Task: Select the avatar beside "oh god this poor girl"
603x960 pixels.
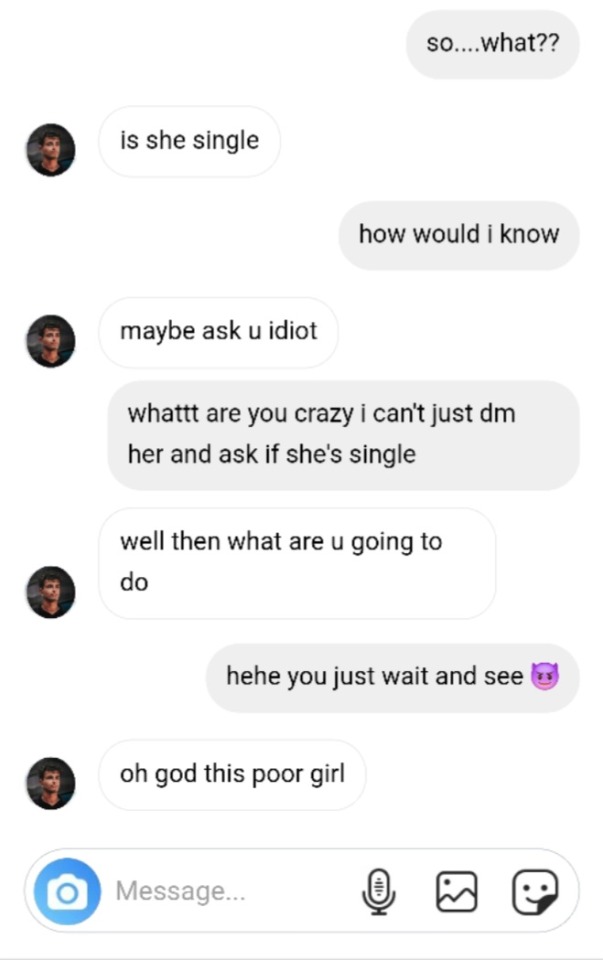Action: click(x=50, y=783)
